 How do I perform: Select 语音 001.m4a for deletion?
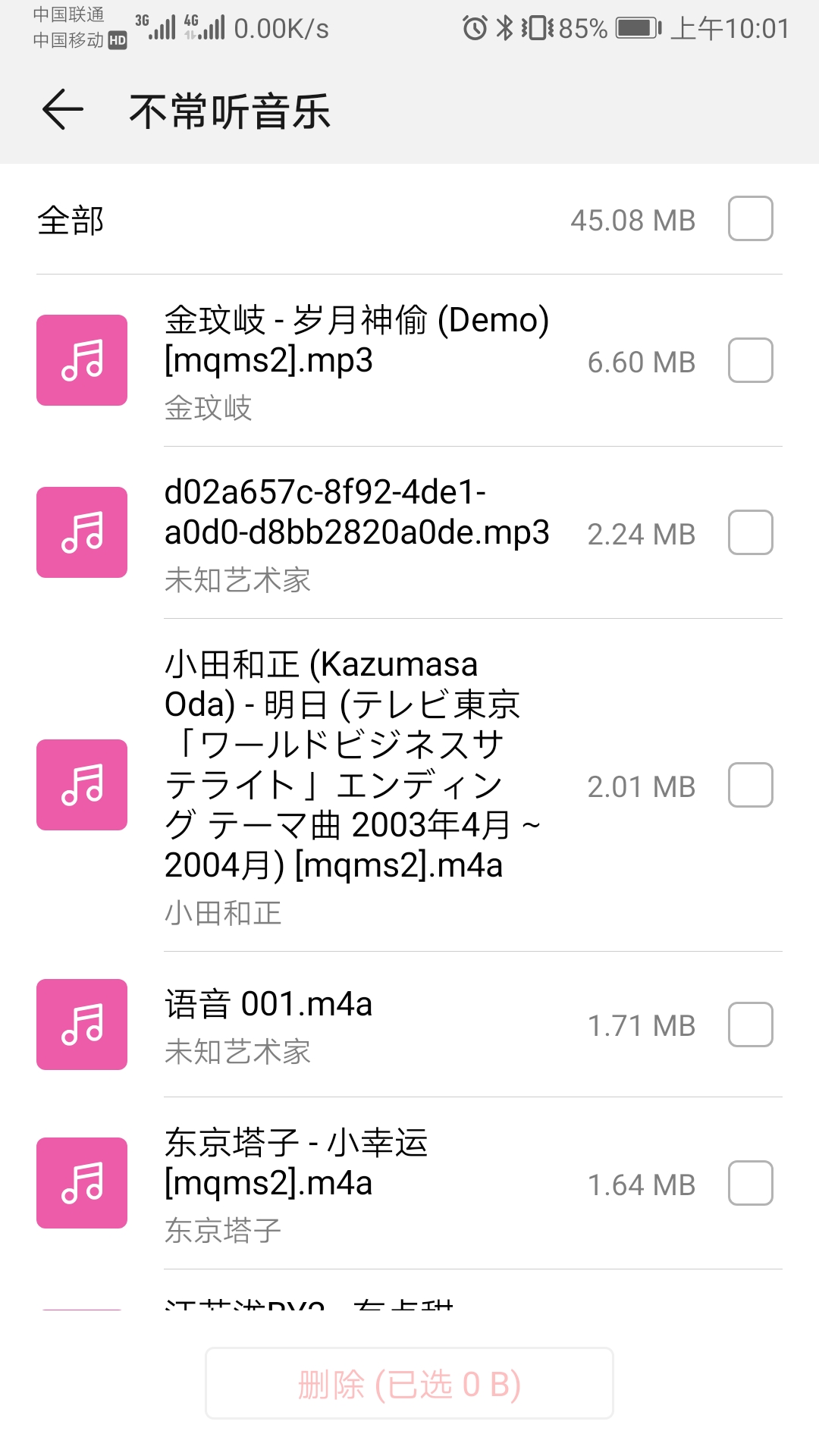(x=750, y=1025)
